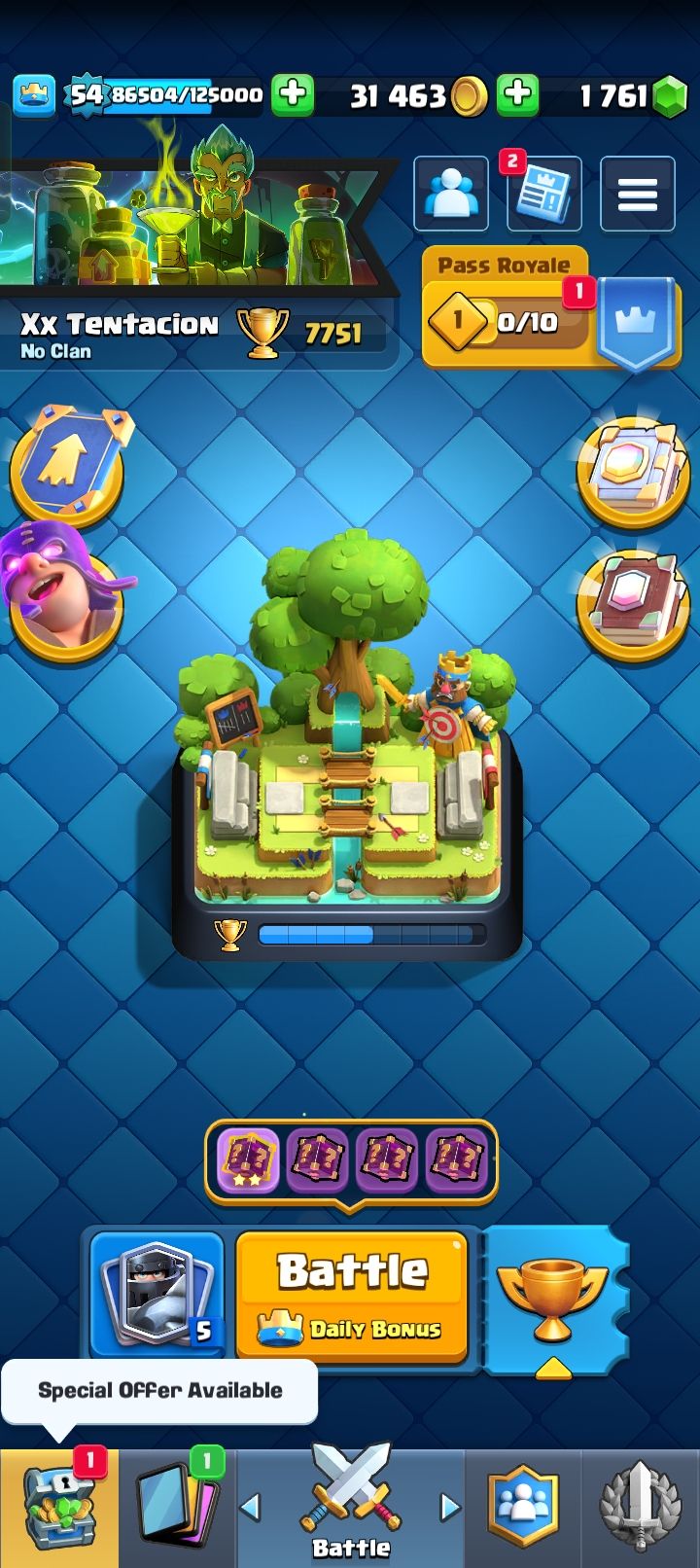
Task: Open the Shop tab with the chest icon
Action: point(58,1508)
